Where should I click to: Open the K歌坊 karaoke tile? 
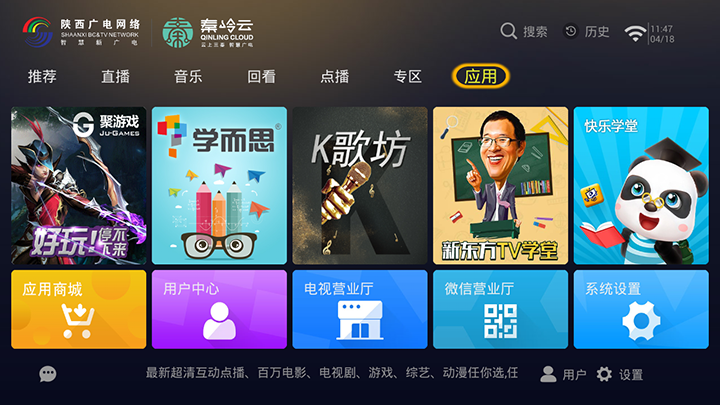pos(359,186)
